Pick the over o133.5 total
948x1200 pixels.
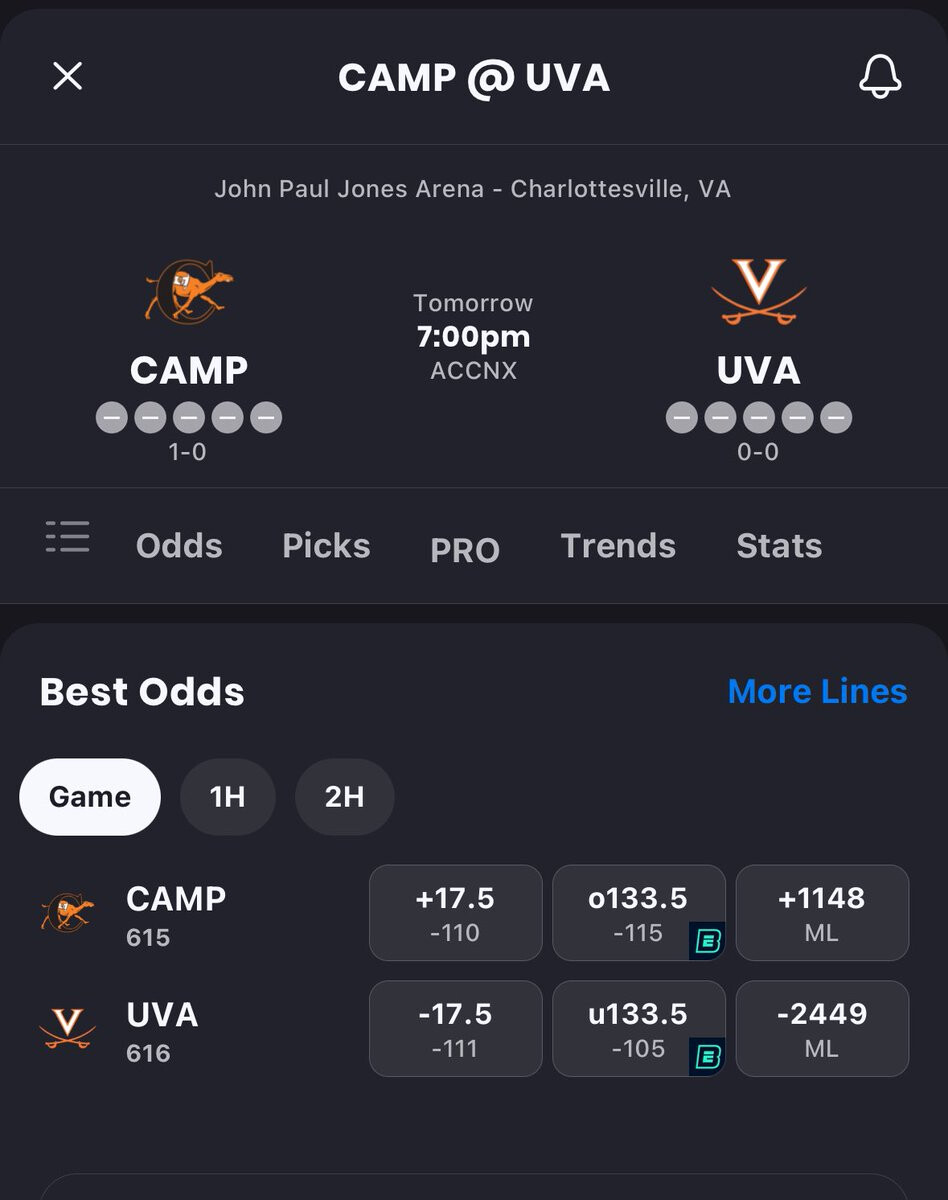639,913
